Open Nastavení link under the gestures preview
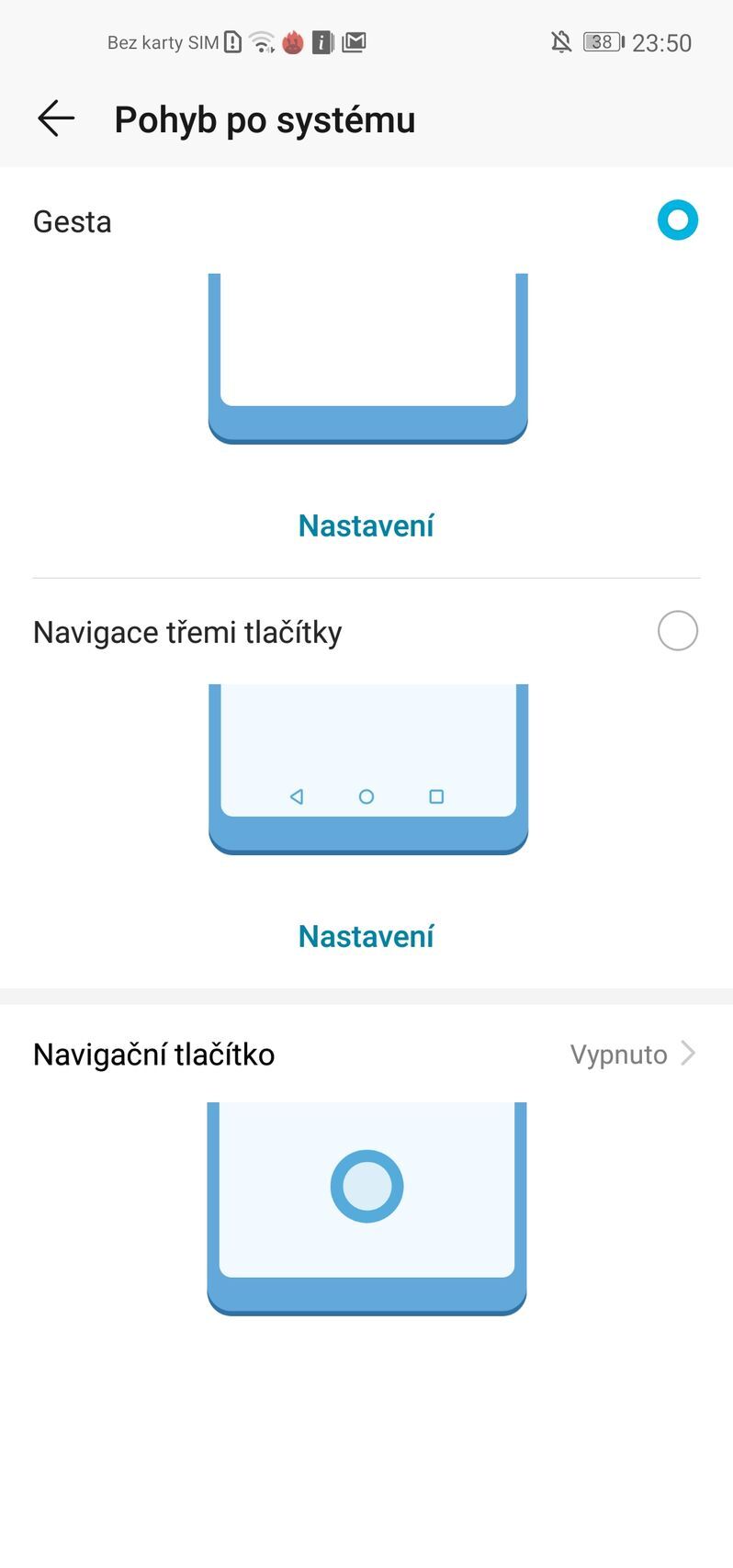The image size is (733, 1568). coord(366,524)
